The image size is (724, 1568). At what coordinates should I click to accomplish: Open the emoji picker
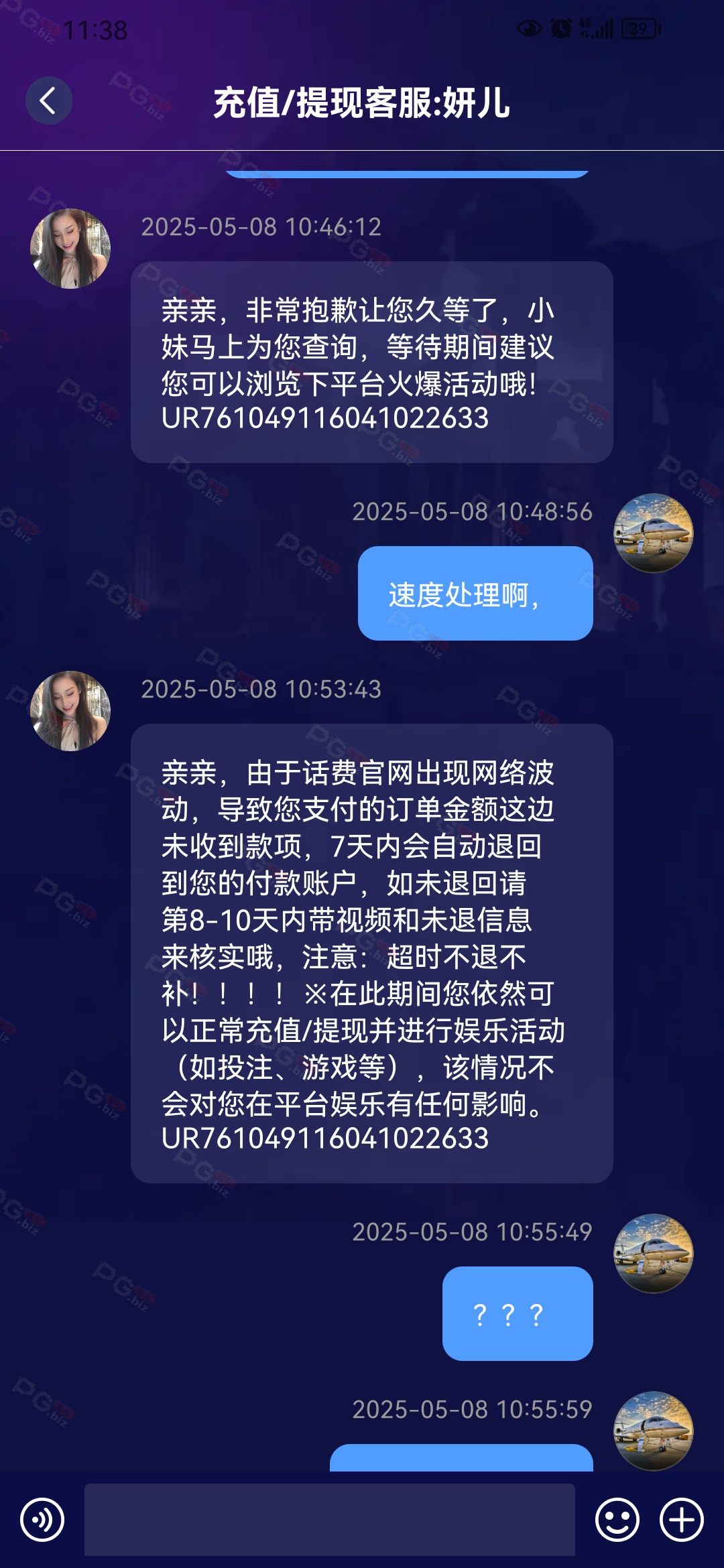coord(617,1519)
